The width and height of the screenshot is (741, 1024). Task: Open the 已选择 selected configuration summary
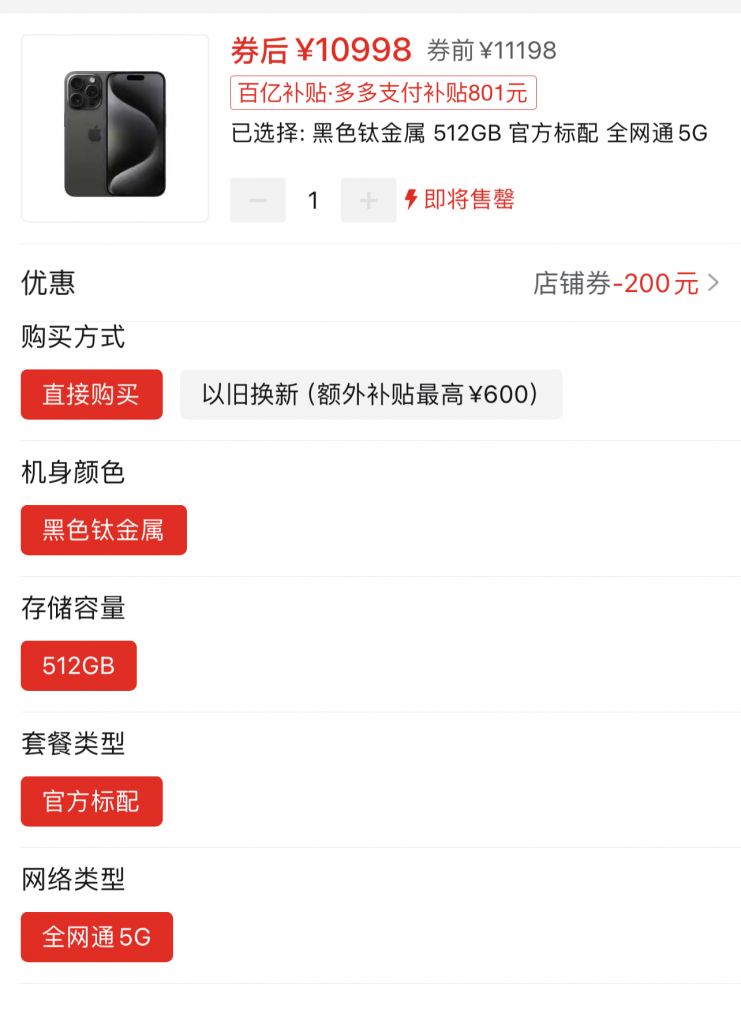470,133
